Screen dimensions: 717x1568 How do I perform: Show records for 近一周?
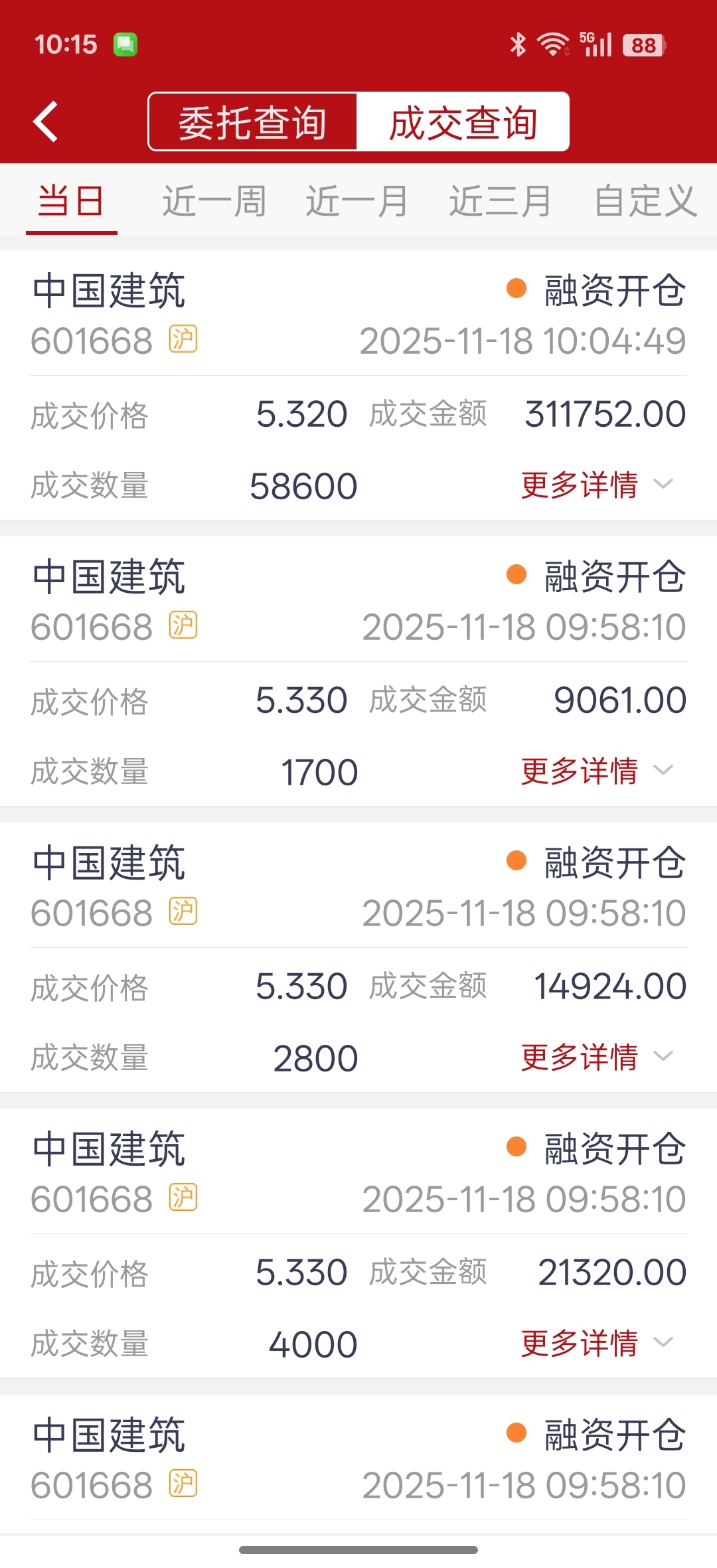[x=214, y=202]
